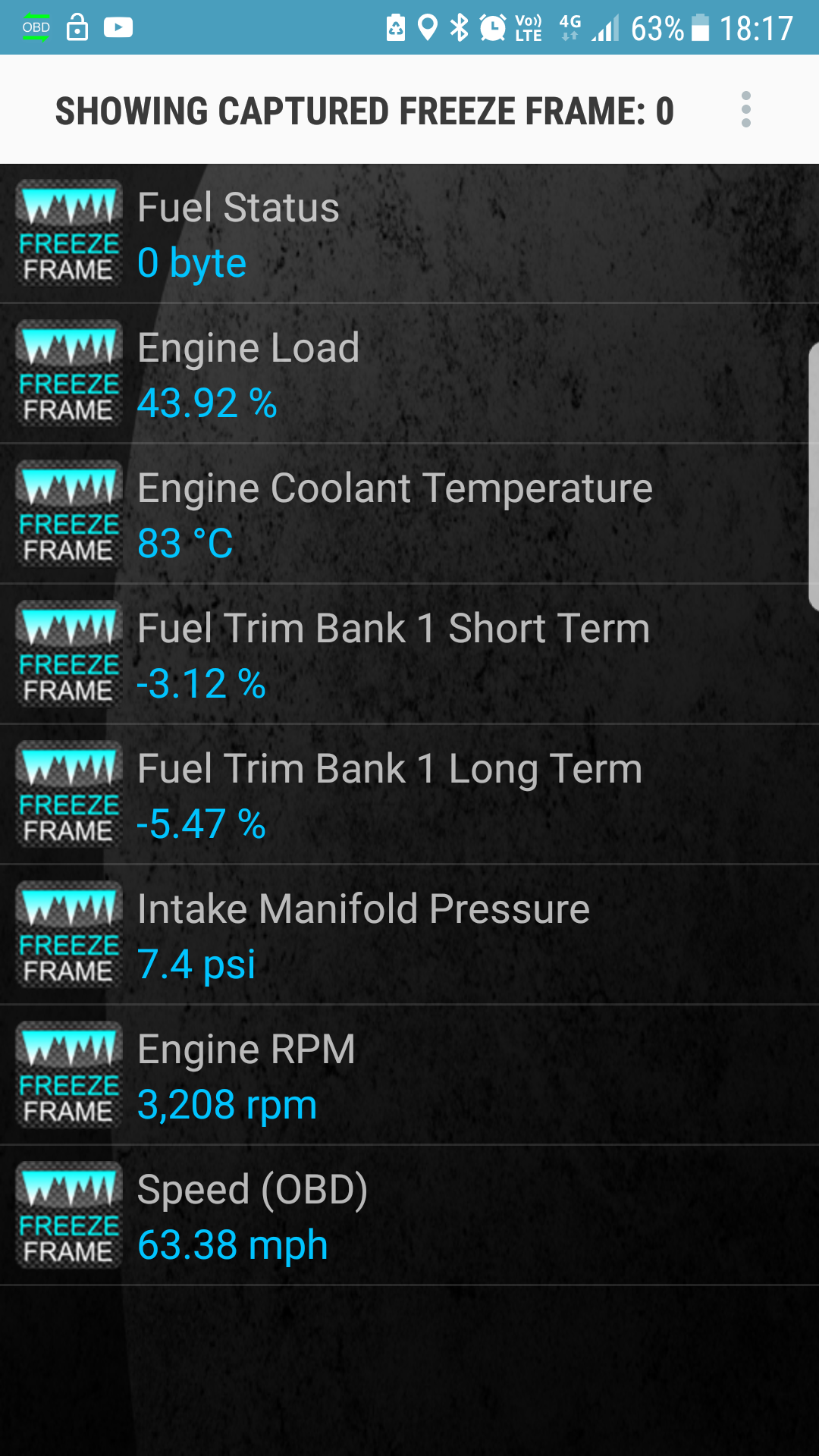Open the three-dot overflow menu

(x=745, y=110)
